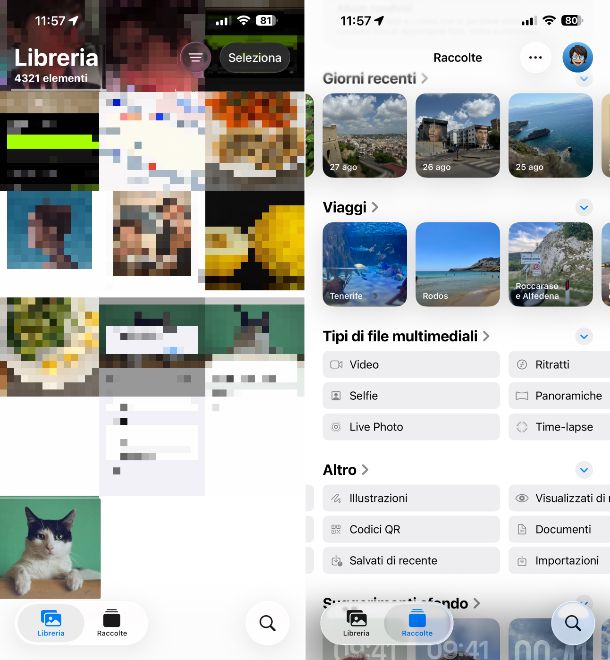This screenshot has width=610, height=660.
Task: Open the 27 ago recent day card
Action: (x=364, y=135)
